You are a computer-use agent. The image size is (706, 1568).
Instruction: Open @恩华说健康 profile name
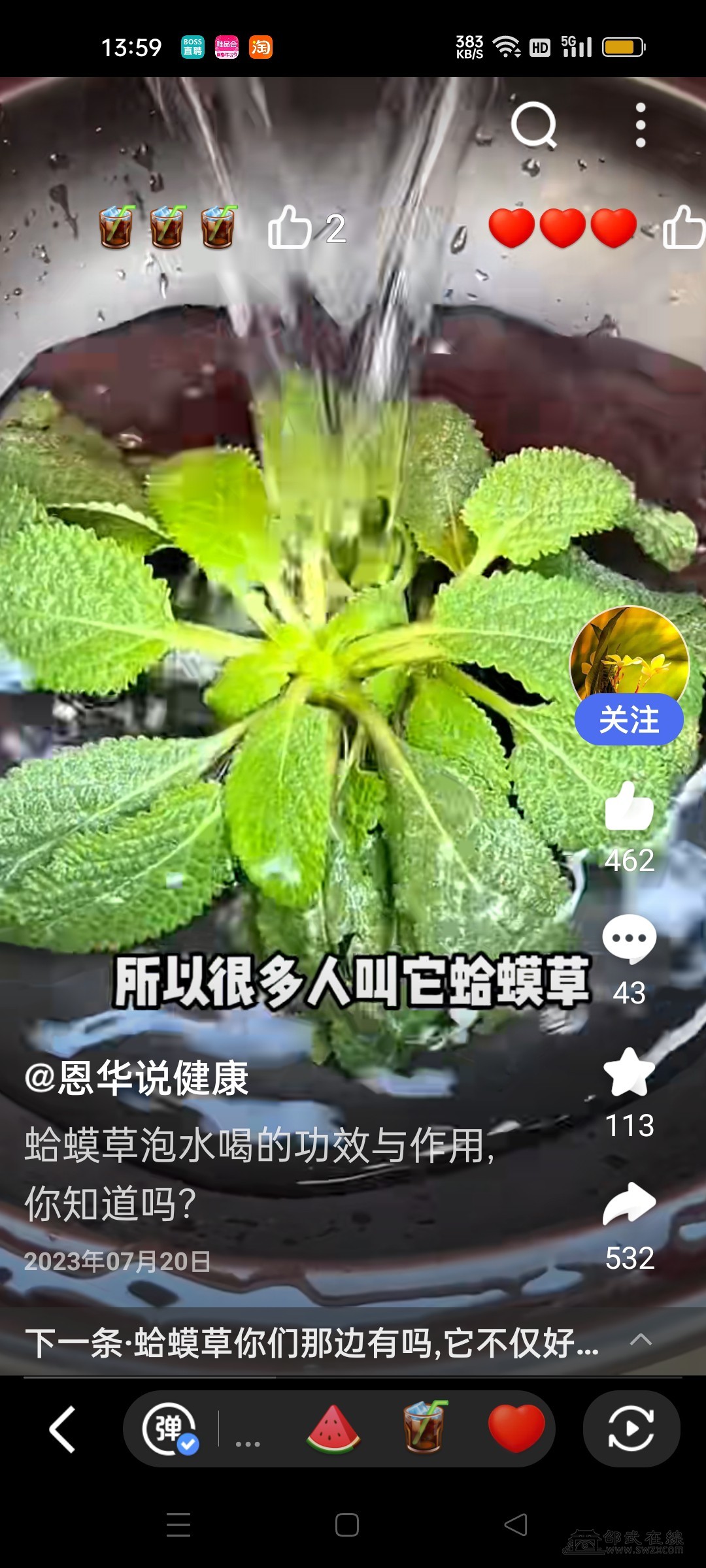(x=137, y=1078)
